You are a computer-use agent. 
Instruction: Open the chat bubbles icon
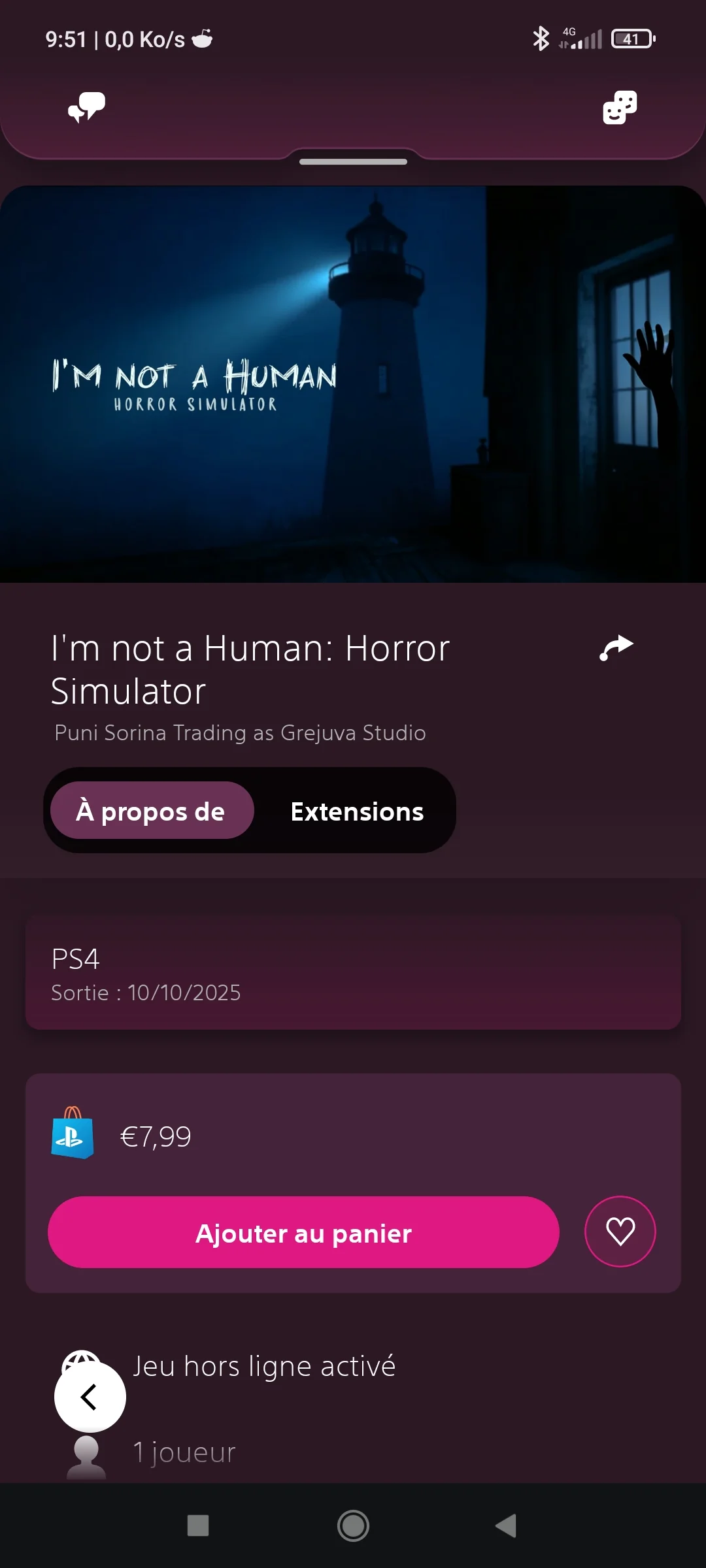87,107
